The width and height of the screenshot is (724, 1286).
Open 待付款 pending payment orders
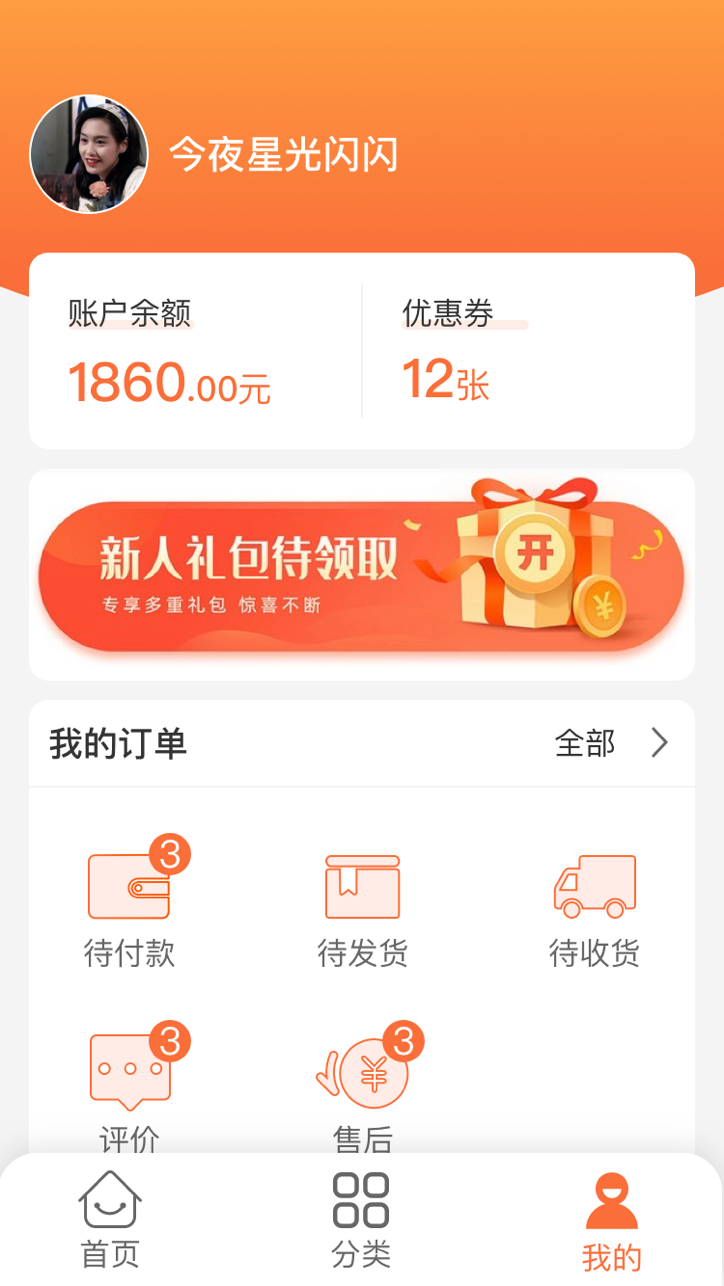tap(130, 905)
